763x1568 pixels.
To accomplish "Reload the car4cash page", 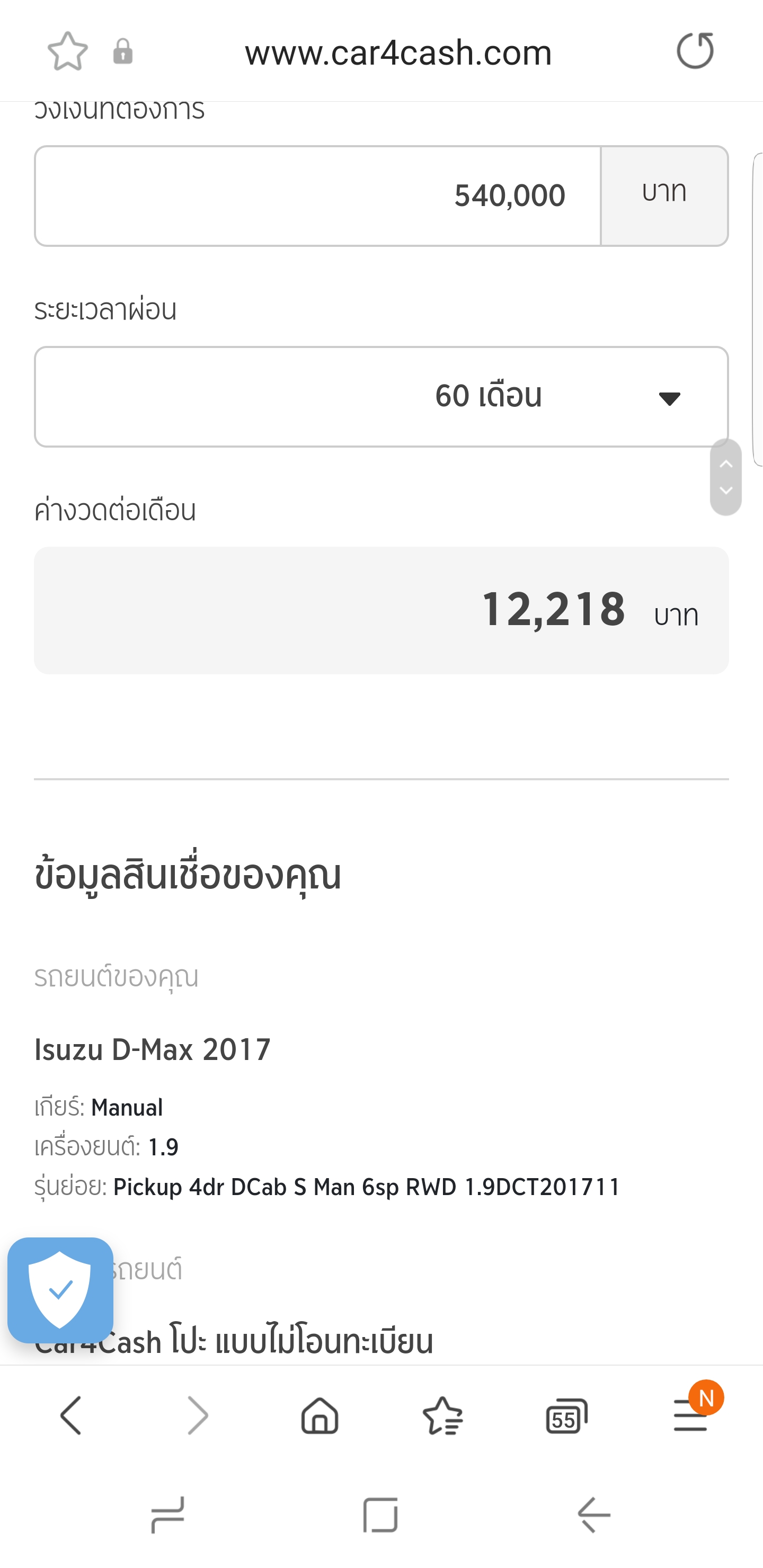I will tap(695, 50).
